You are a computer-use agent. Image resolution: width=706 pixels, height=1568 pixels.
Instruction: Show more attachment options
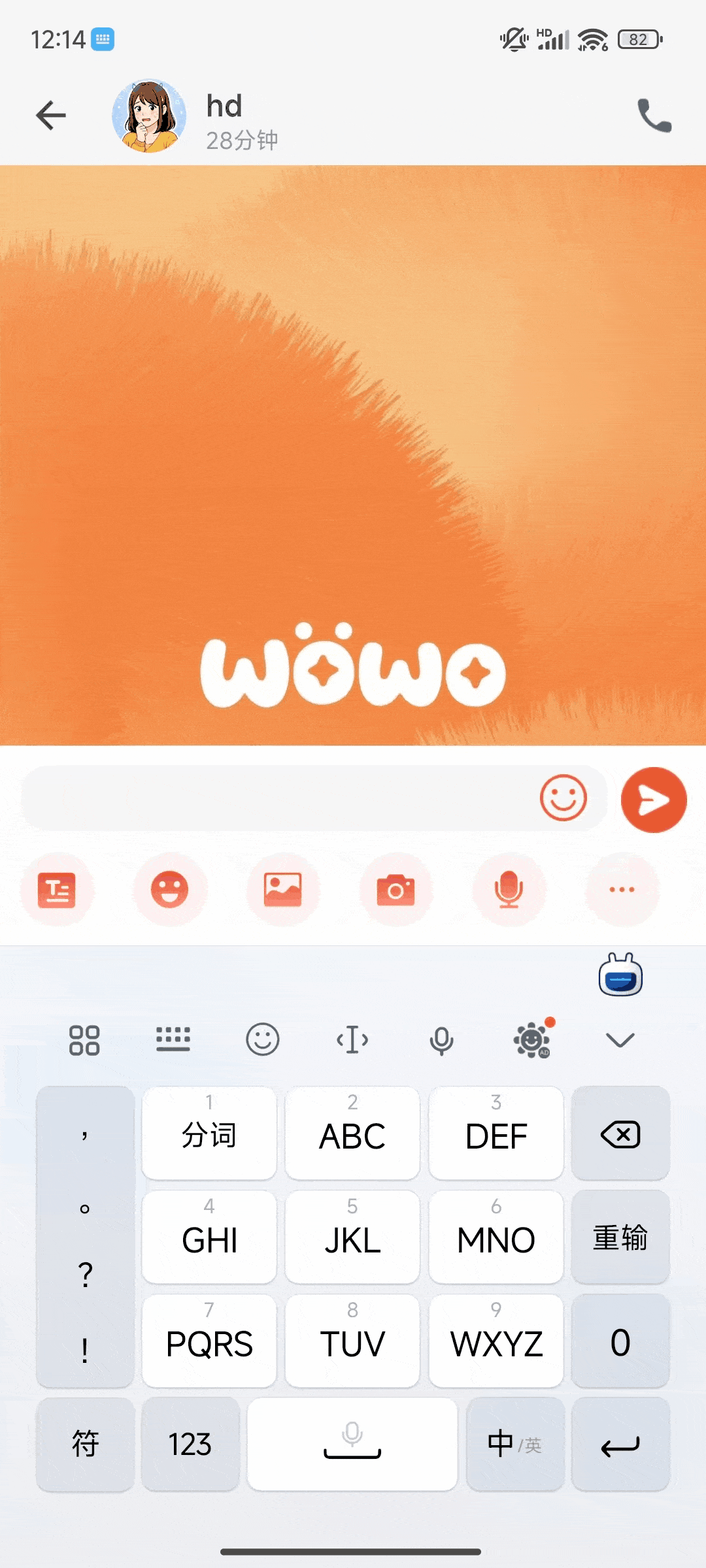point(622,889)
